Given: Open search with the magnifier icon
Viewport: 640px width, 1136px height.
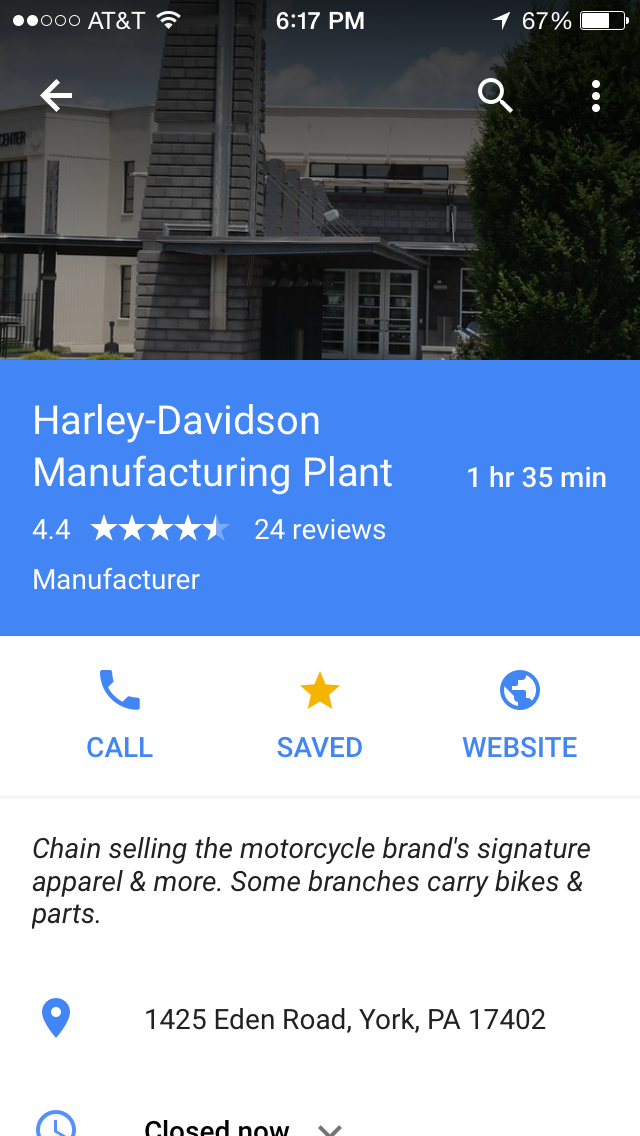Looking at the screenshot, I should 495,96.
